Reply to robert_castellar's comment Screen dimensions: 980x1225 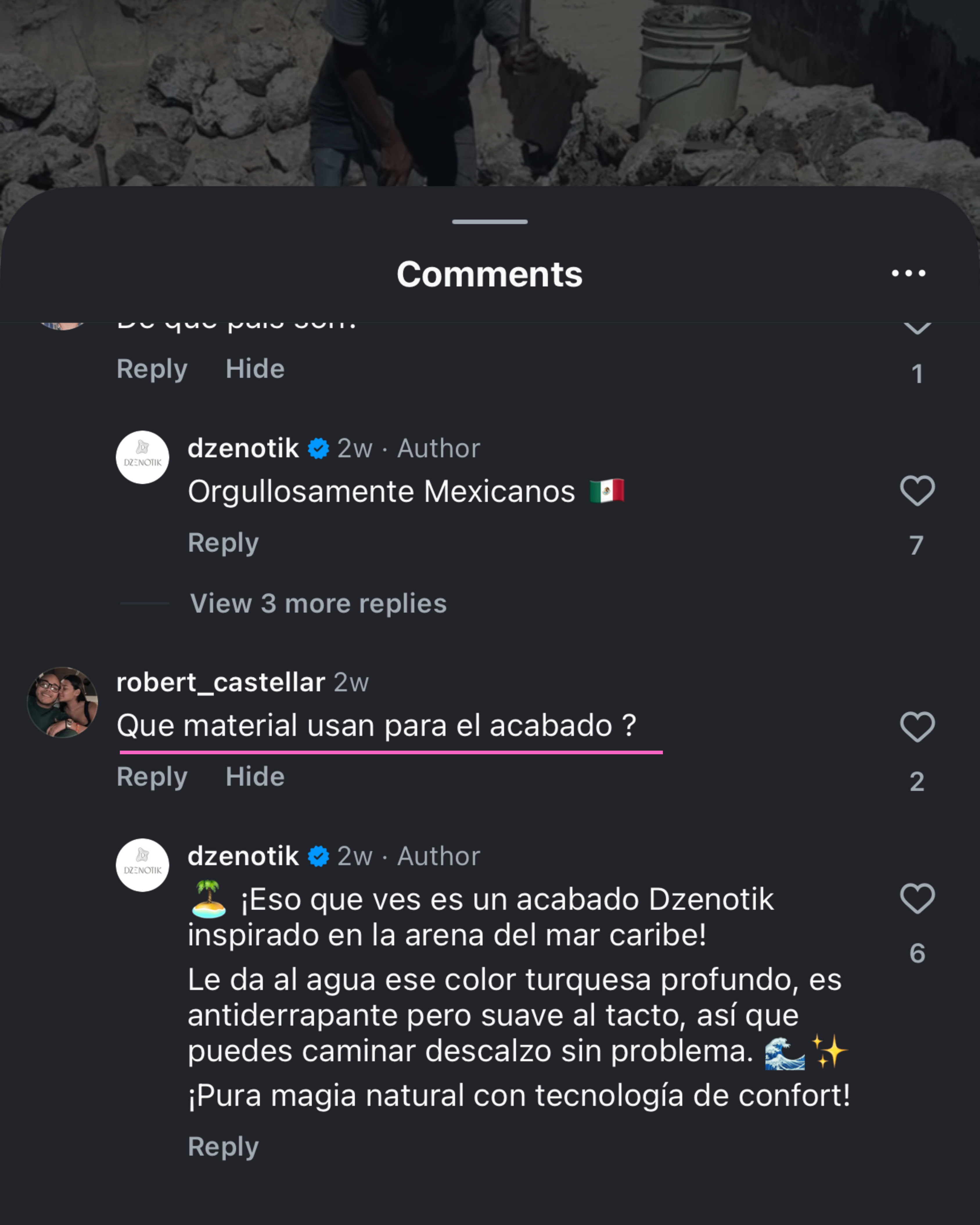tap(152, 777)
